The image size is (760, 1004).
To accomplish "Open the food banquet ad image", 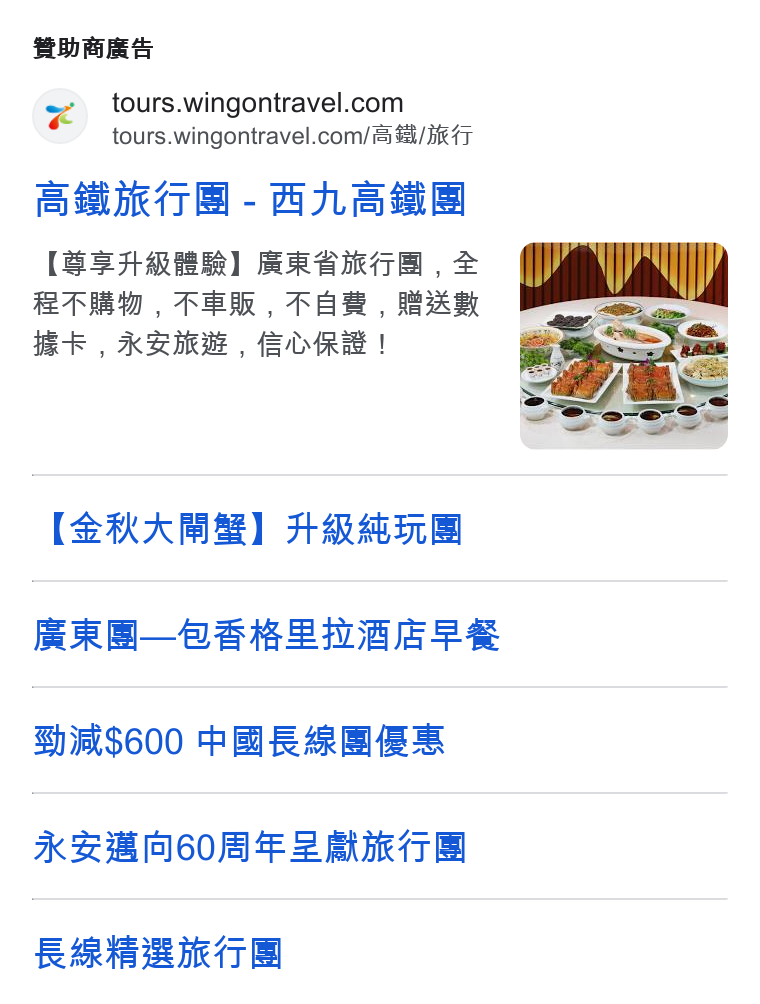I will click(x=624, y=346).
